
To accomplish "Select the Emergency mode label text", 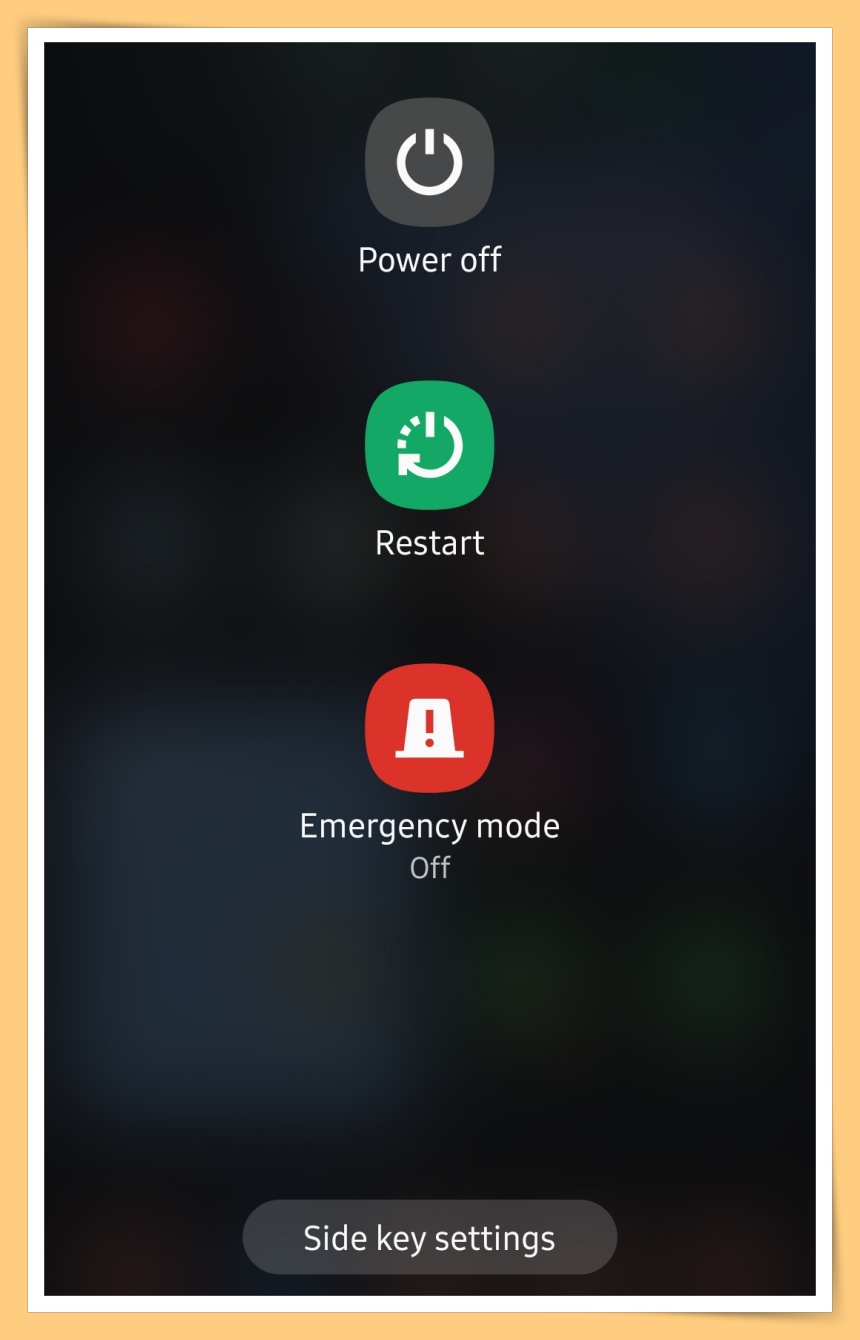I will (x=429, y=826).
